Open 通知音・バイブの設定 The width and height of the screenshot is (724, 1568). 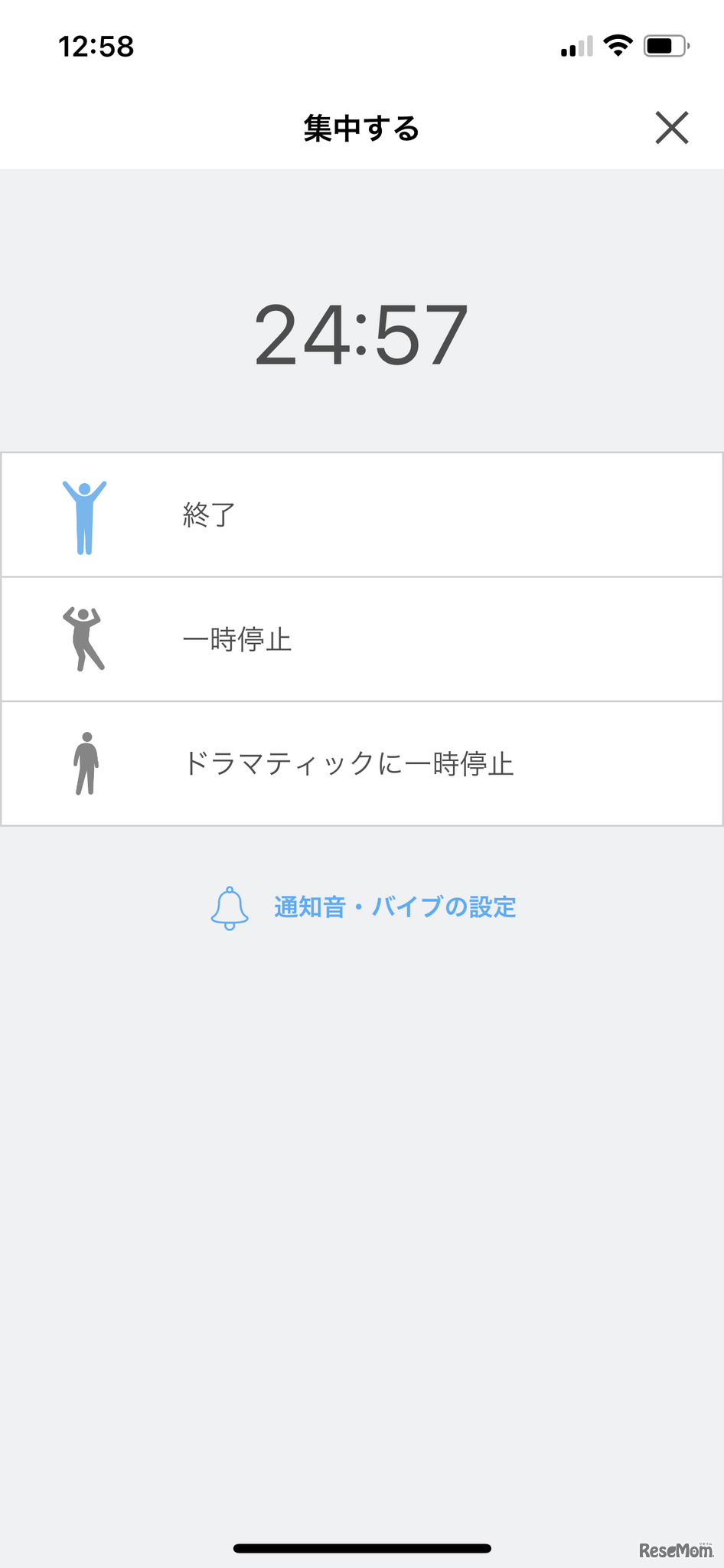point(364,908)
